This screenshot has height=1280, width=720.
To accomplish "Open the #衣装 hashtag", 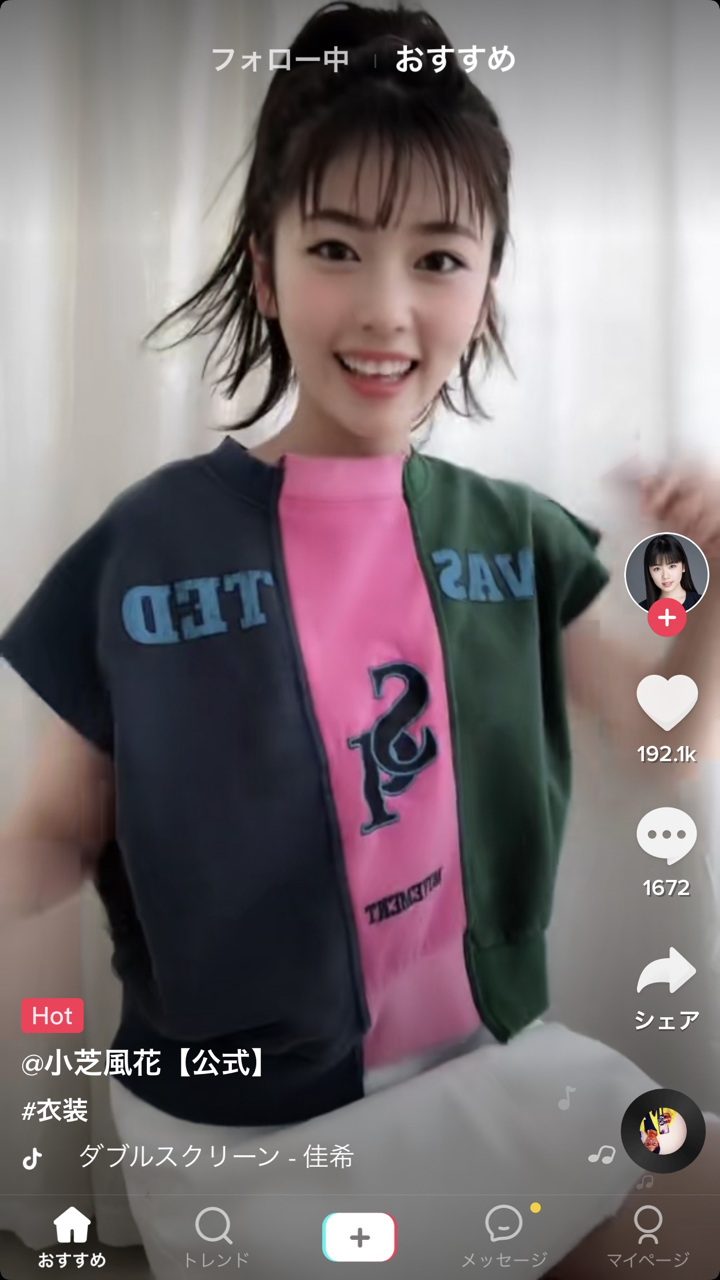I will 55,1110.
